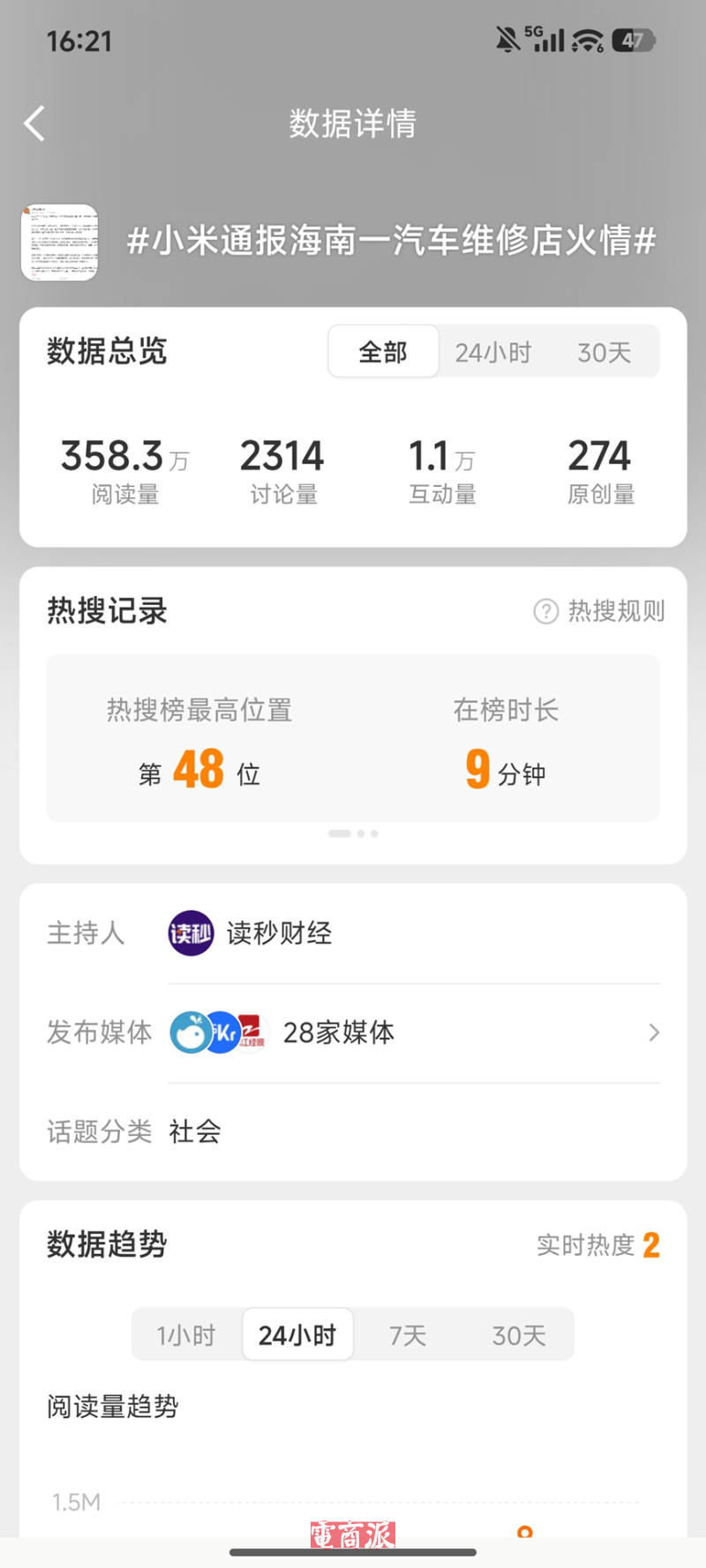Open 热搜规则 help

(599, 610)
